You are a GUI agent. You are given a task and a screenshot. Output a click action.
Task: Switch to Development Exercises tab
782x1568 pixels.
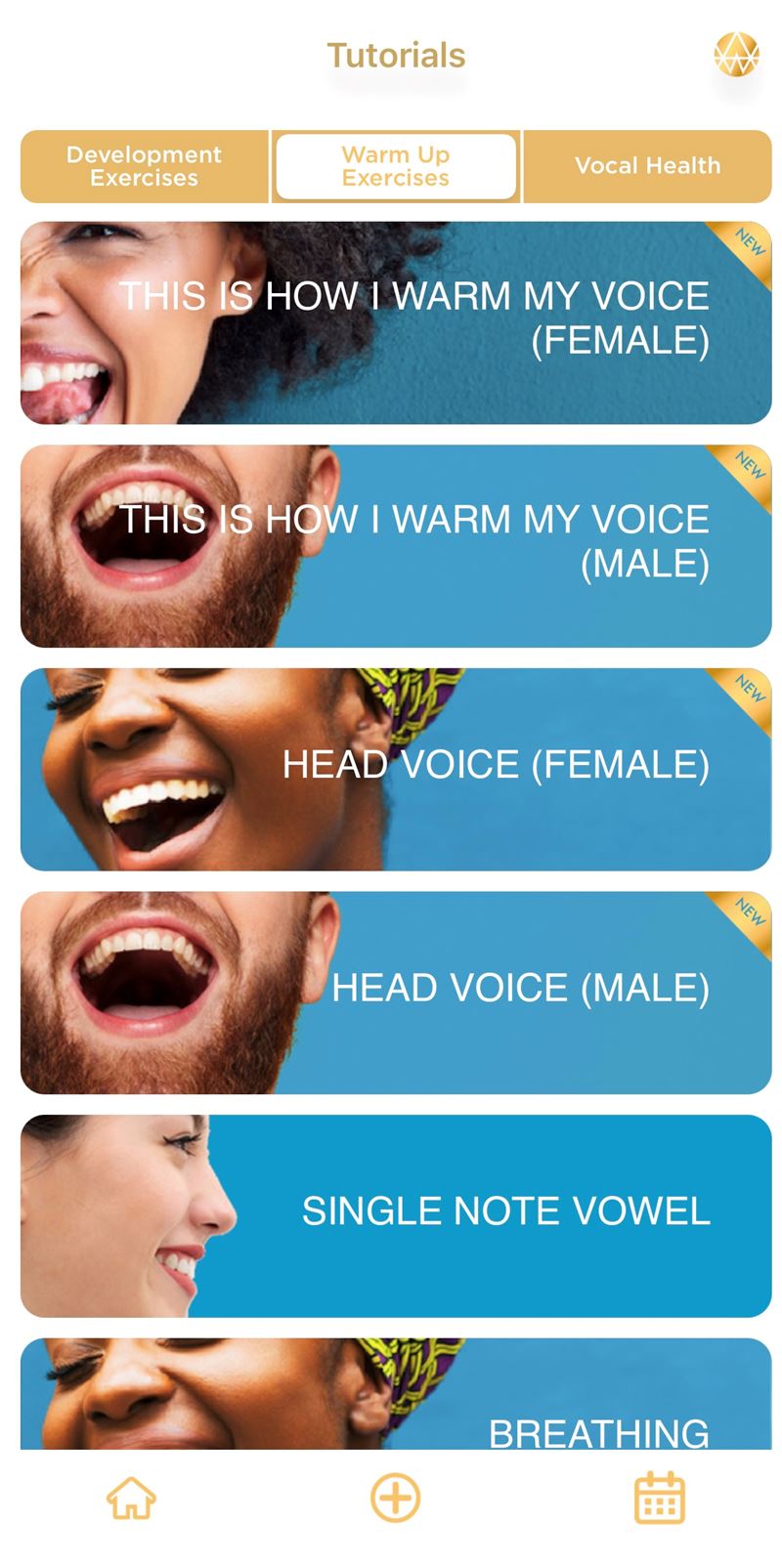tap(145, 166)
